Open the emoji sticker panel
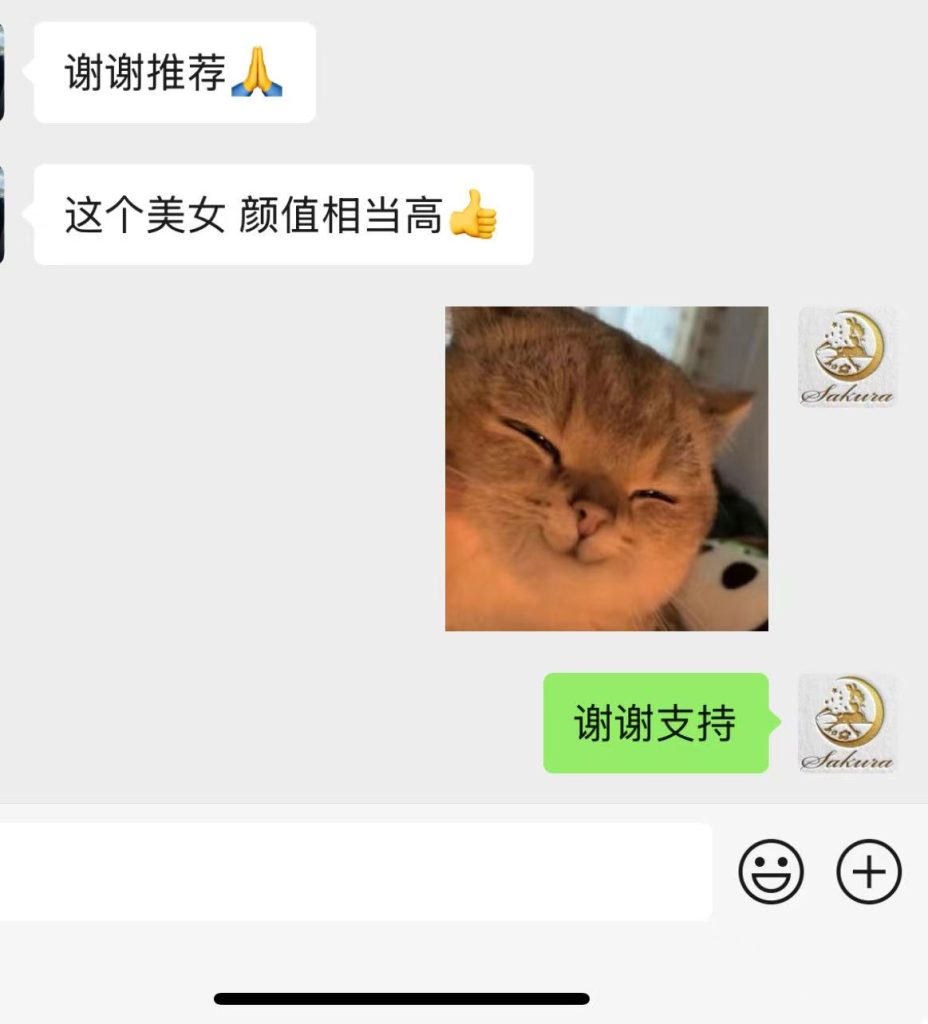This screenshot has height=1024, width=928. [770, 871]
